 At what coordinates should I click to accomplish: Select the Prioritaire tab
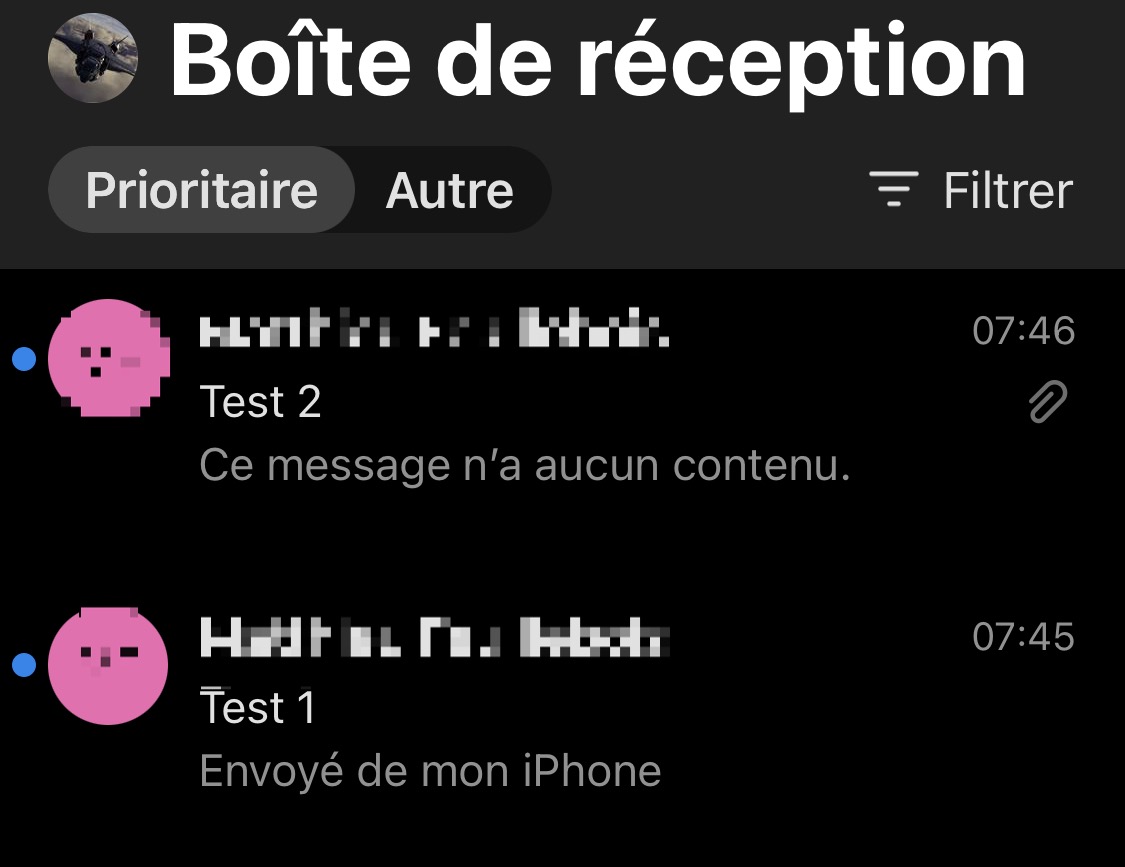(202, 190)
